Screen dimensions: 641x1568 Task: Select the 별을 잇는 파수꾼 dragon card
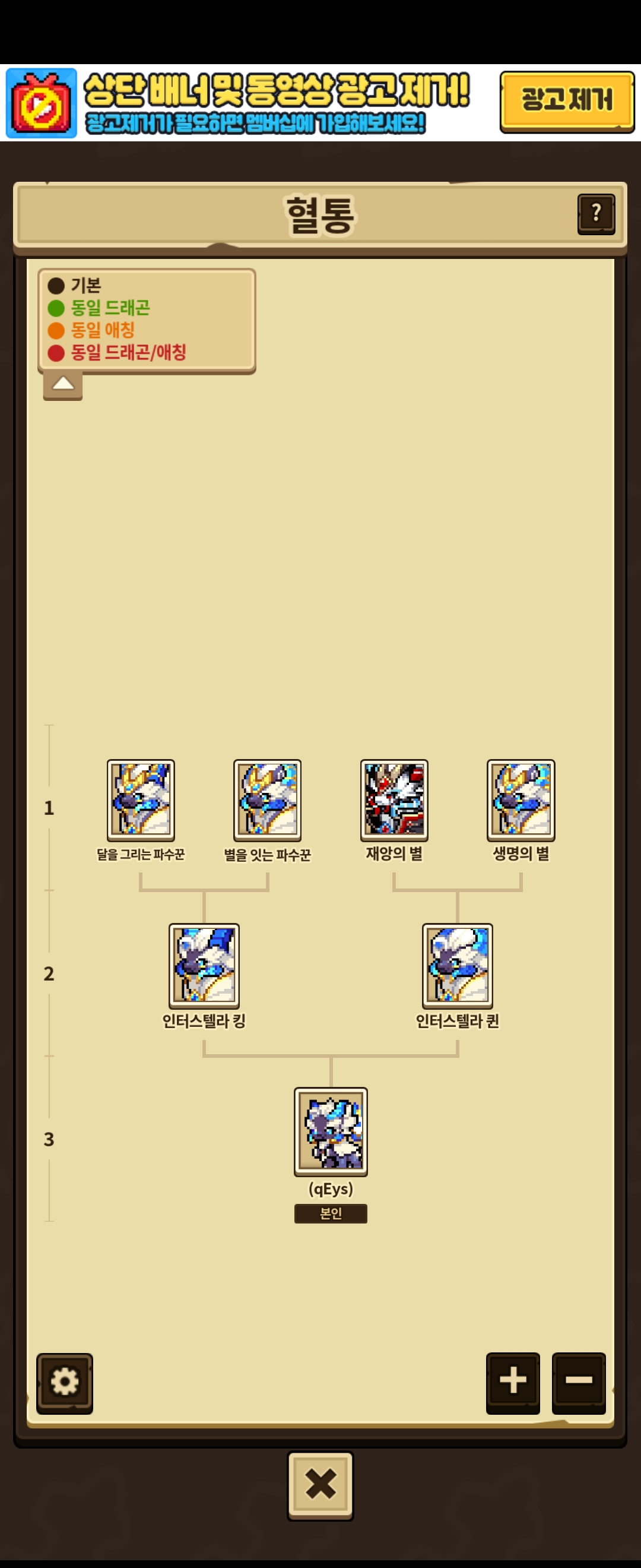tap(267, 800)
